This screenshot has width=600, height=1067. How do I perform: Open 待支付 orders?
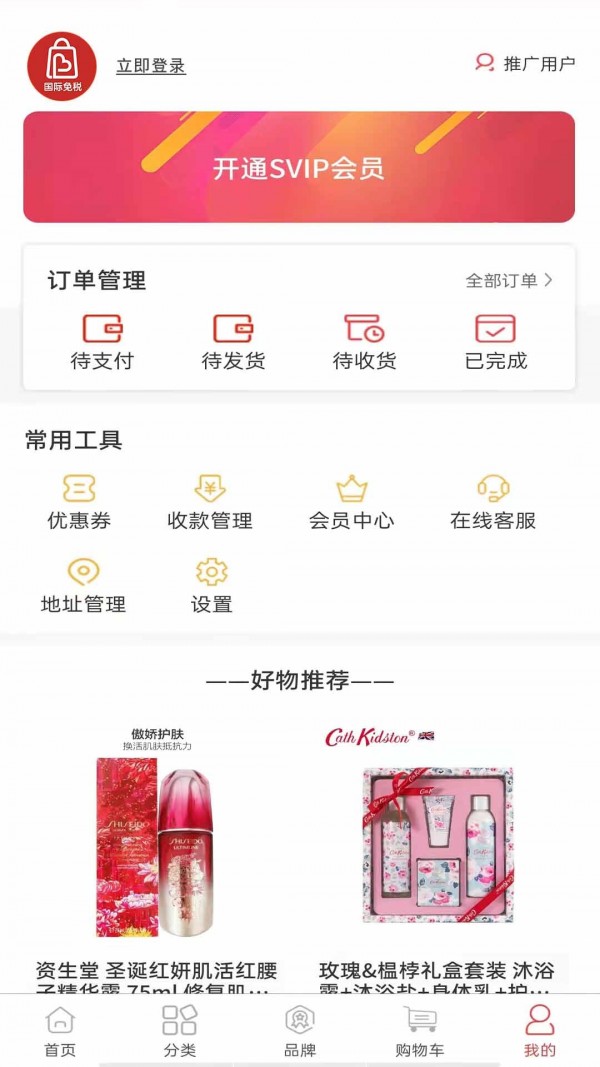[102, 342]
